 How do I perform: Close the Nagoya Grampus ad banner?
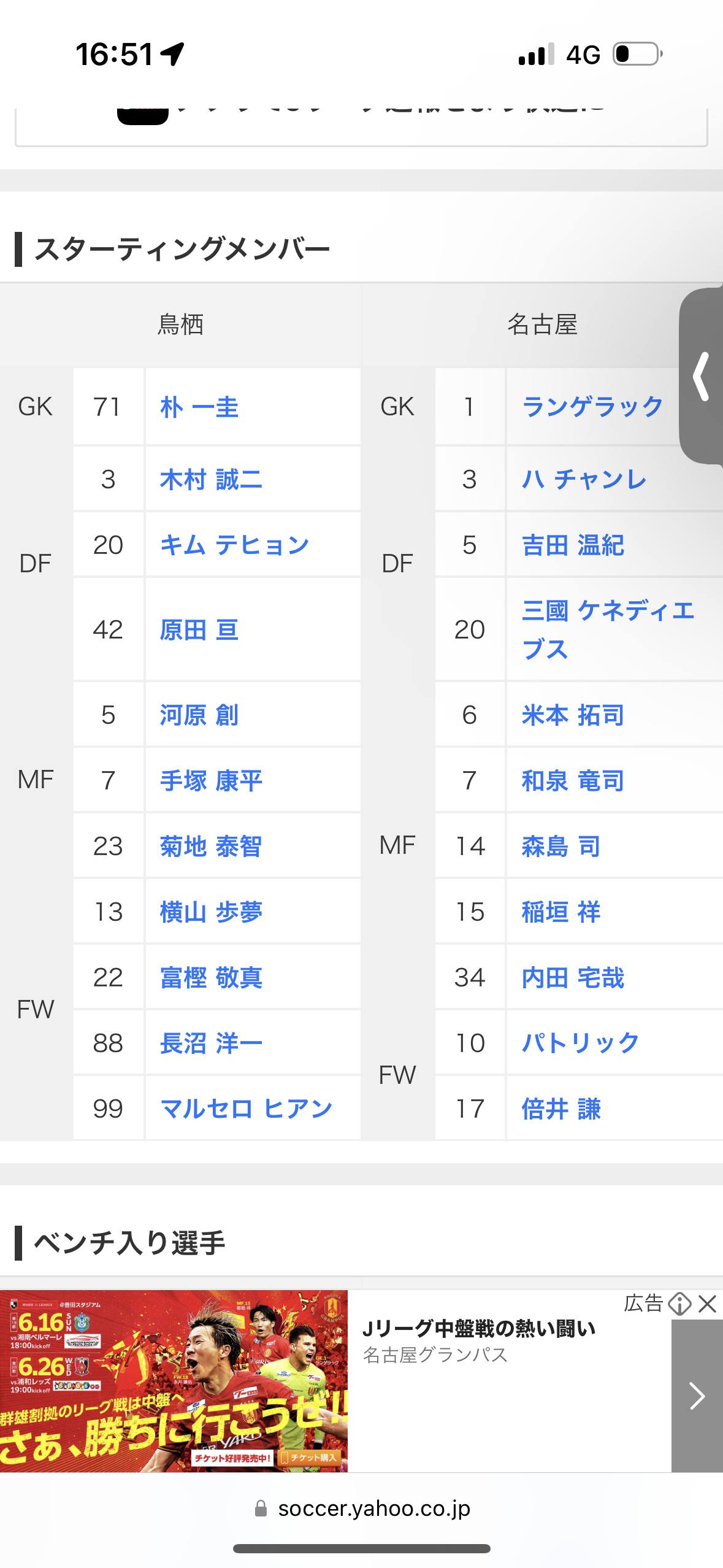pyautogui.click(x=708, y=1304)
